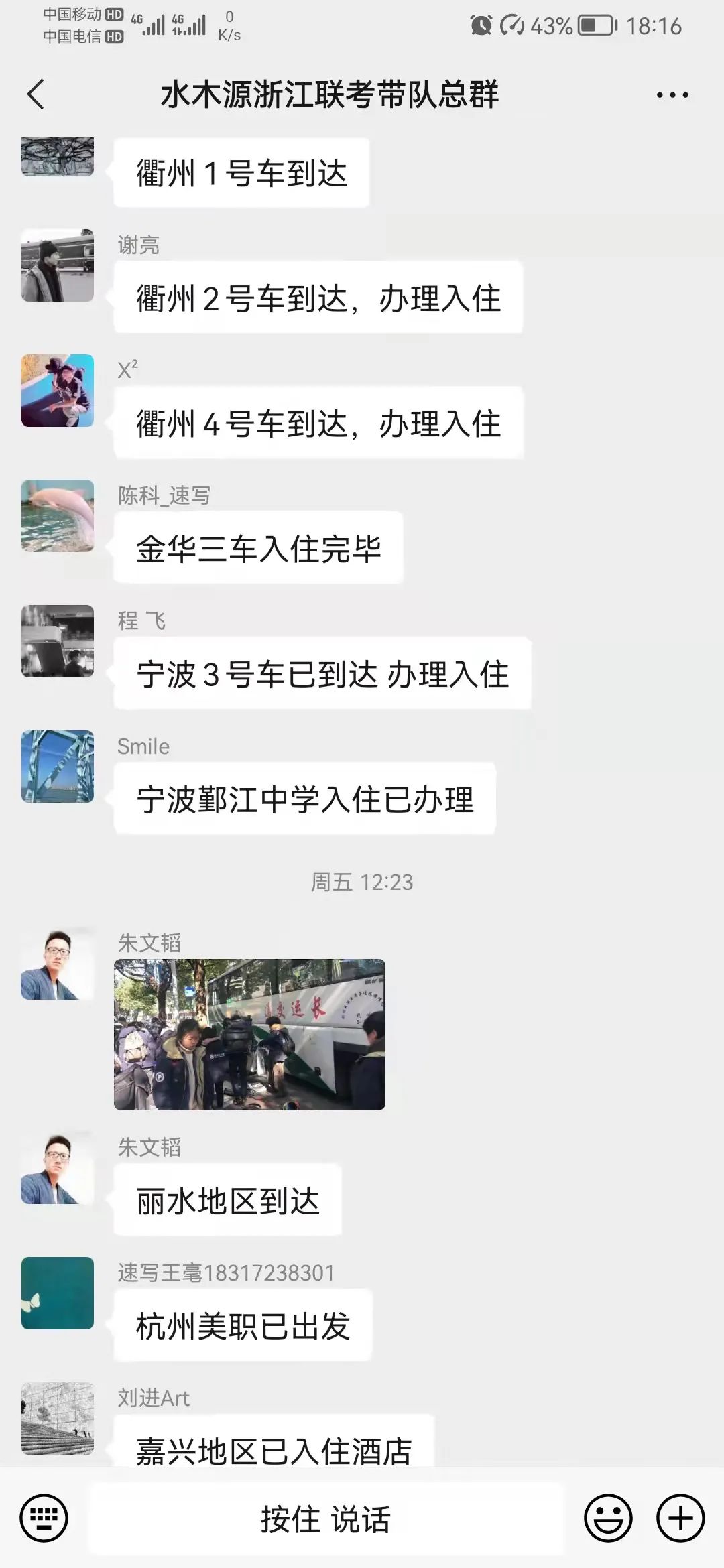
Task: Open 速写王毫's teal avatar
Action: coord(58,1293)
